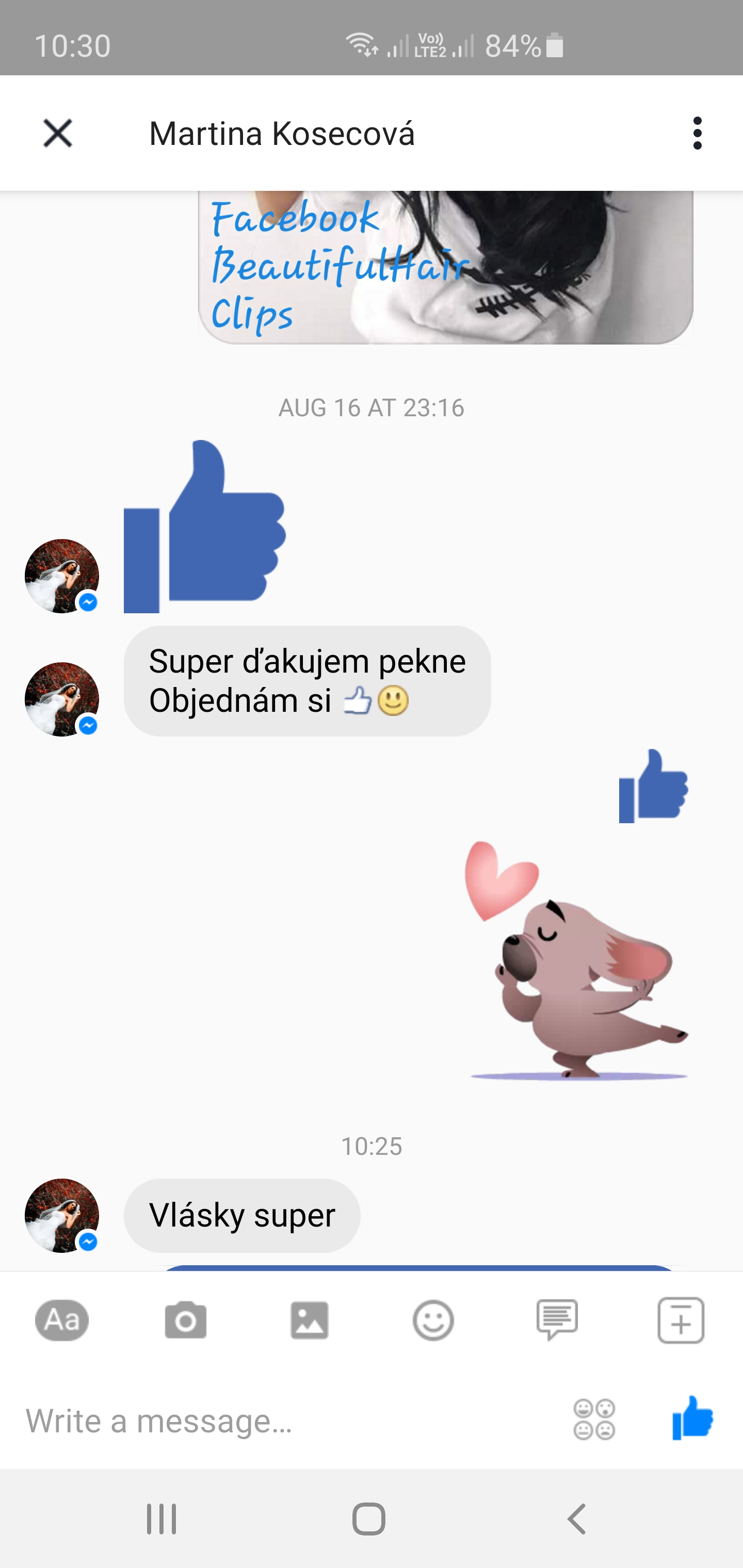
Task: Tap the plus box icon in toolbar
Action: click(x=681, y=1320)
